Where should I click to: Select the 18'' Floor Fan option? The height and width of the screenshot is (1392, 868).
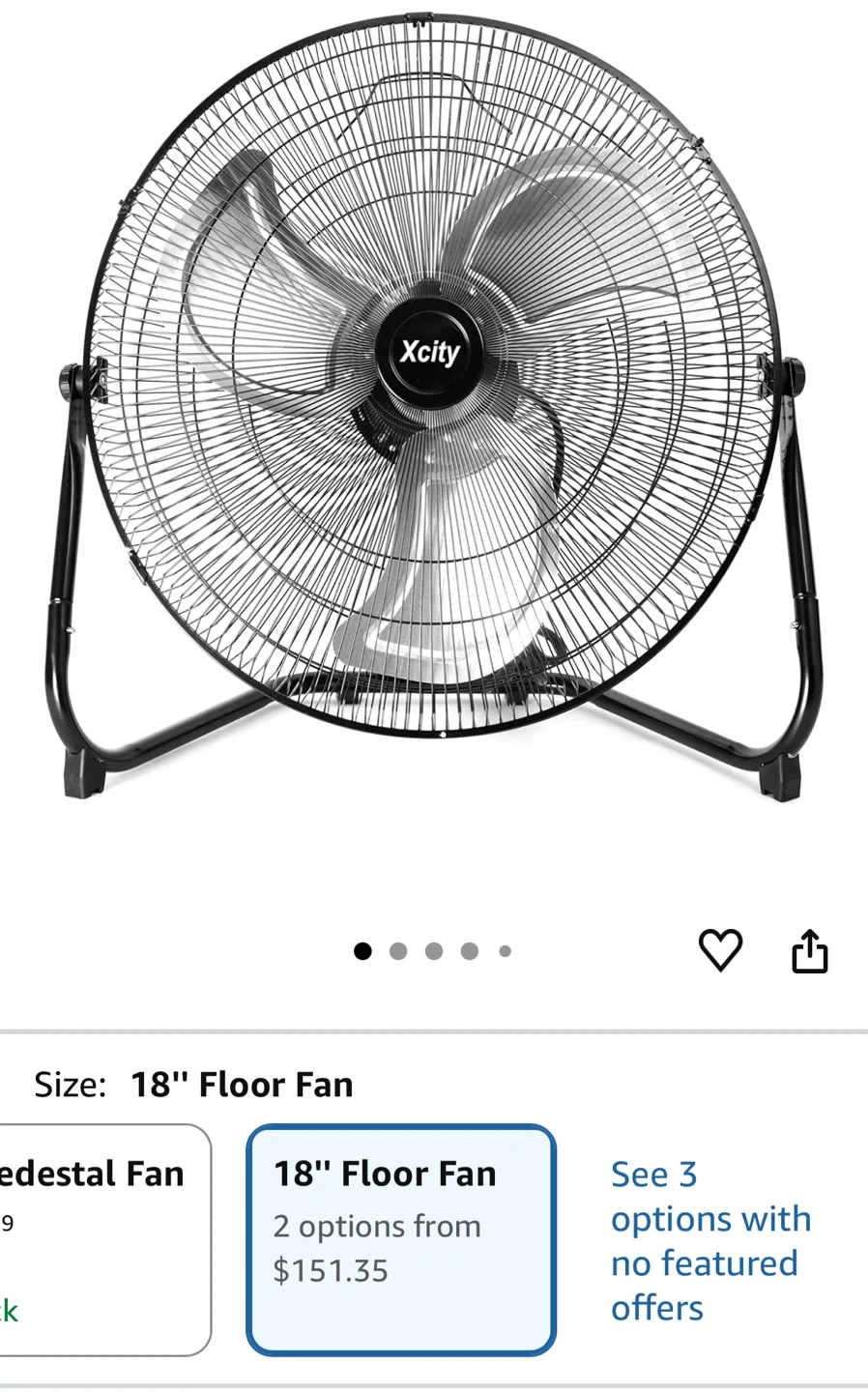[401, 1239]
